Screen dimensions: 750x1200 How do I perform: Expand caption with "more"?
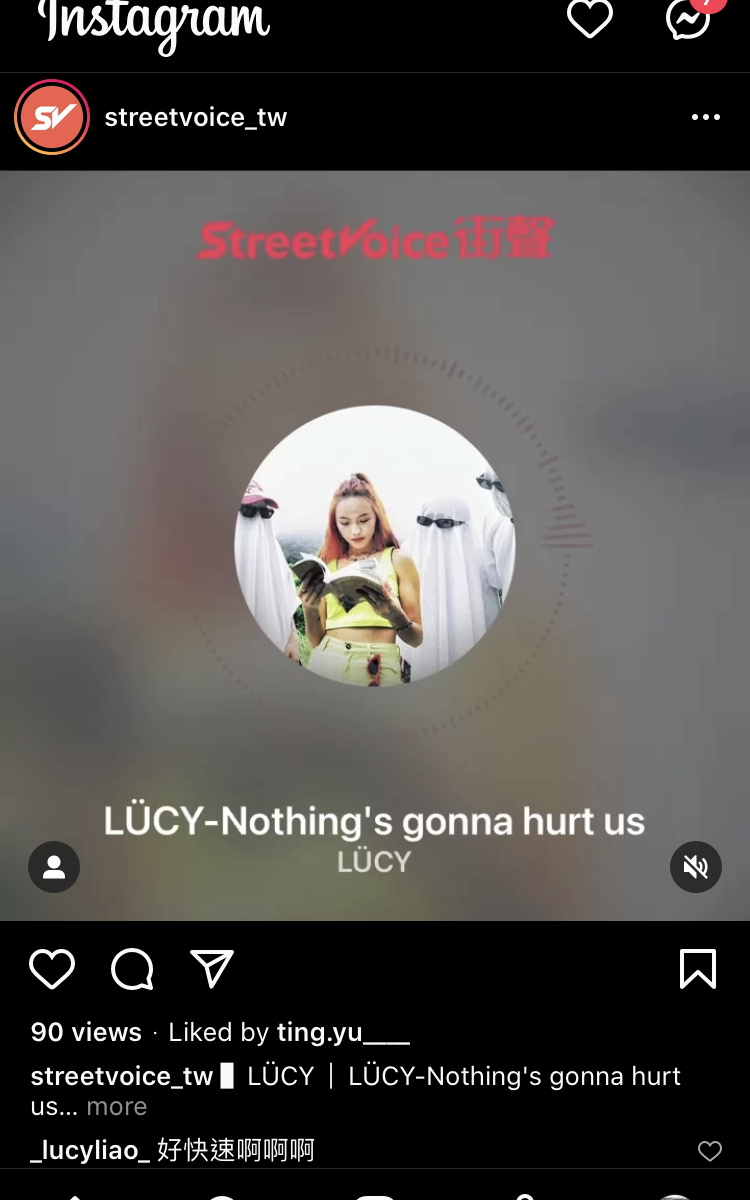(x=116, y=1107)
